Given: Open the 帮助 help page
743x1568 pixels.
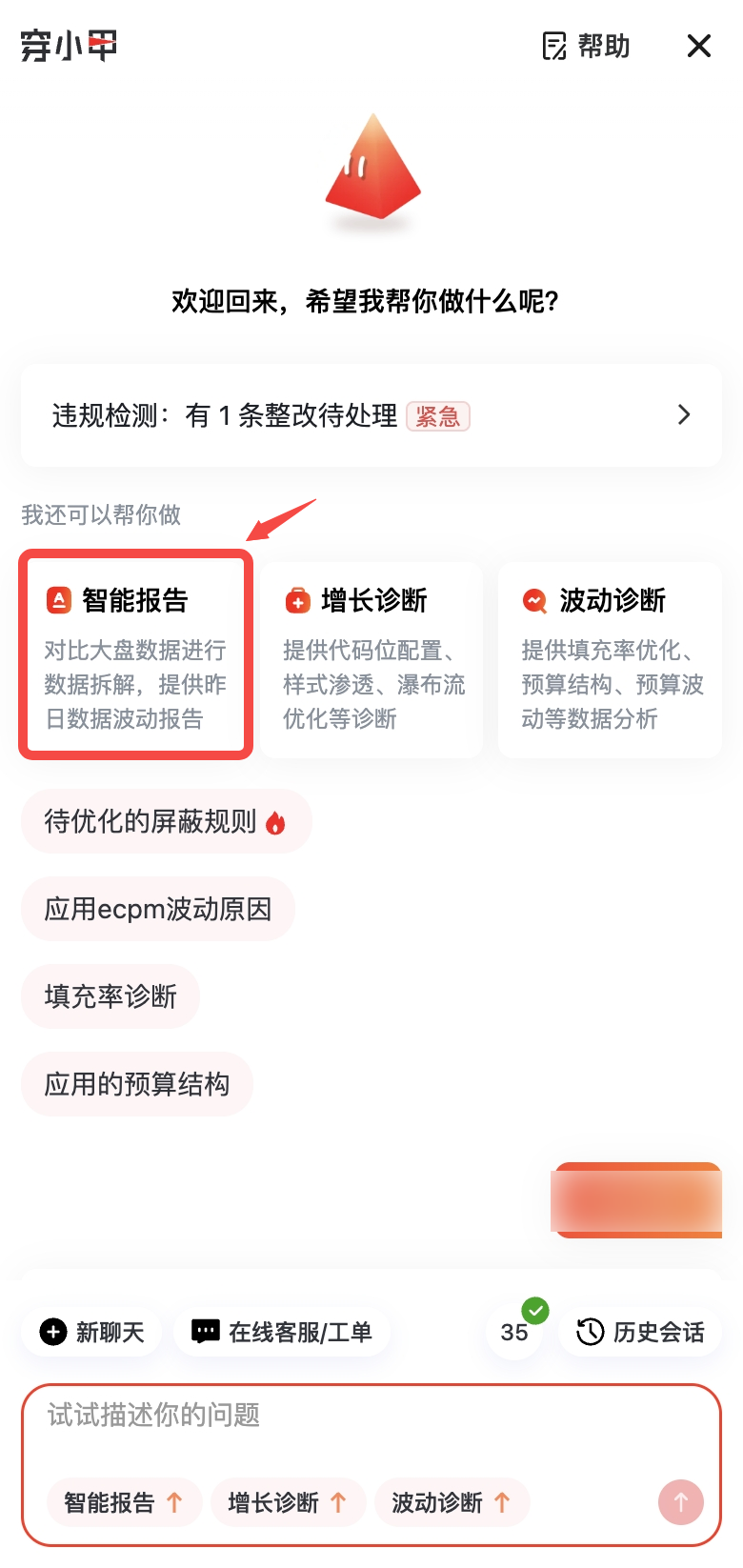Looking at the screenshot, I should pyautogui.click(x=586, y=46).
